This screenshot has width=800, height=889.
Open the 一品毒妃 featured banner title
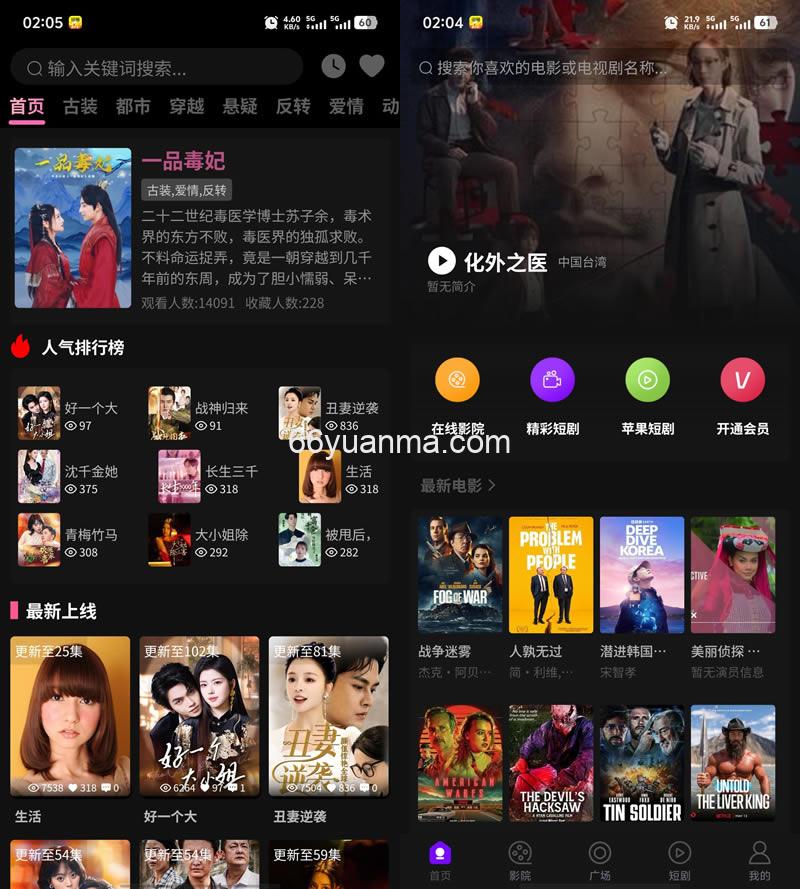click(182, 163)
